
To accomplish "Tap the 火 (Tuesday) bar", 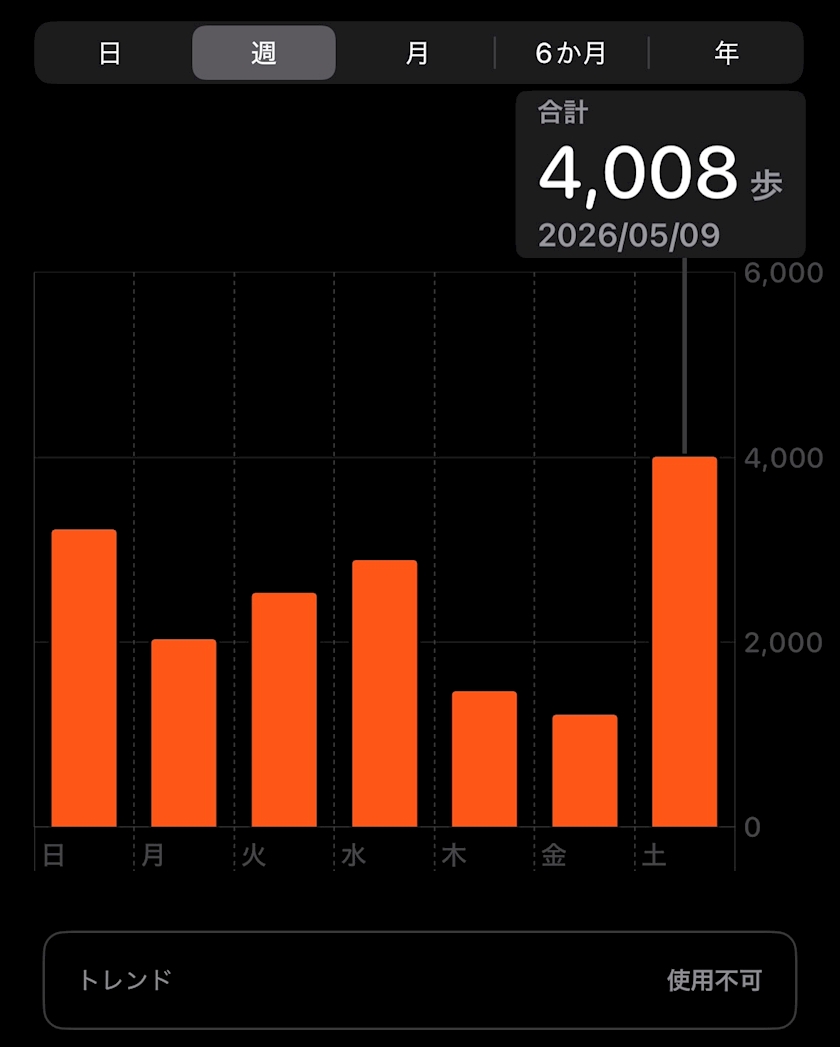I will tap(284, 709).
